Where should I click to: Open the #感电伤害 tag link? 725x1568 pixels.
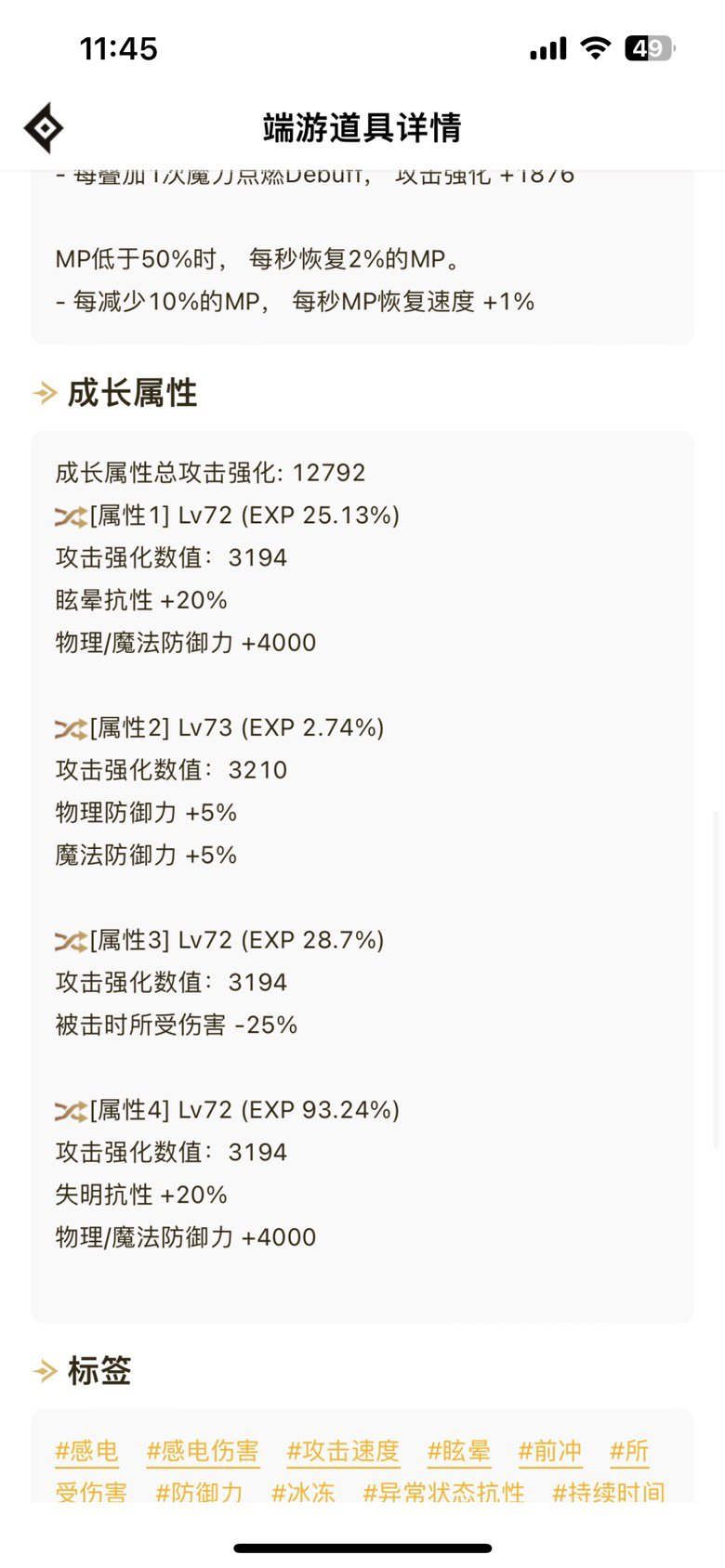click(203, 1451)
